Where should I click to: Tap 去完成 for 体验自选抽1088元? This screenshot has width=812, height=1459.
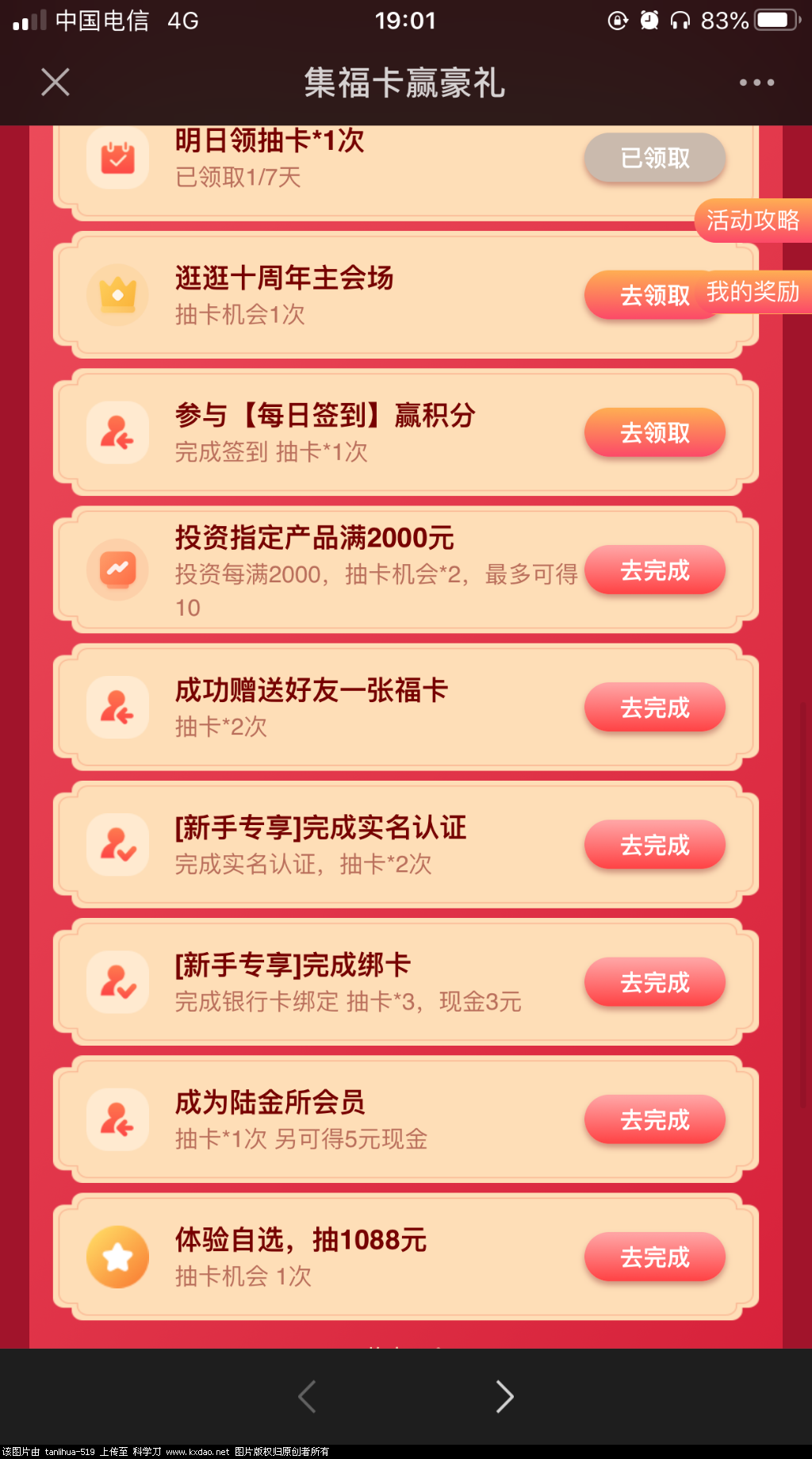655,1257
